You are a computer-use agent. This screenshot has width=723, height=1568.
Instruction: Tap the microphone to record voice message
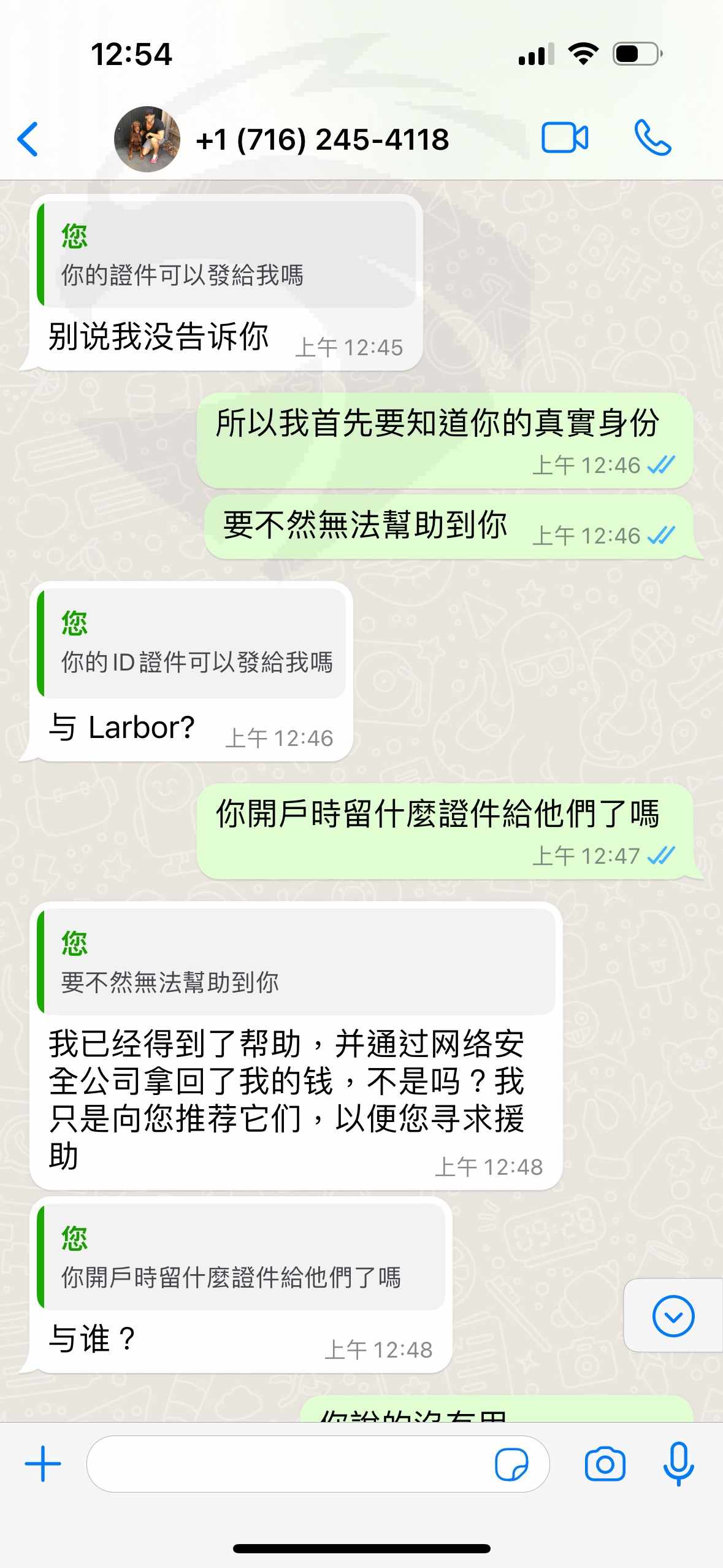[679, 1464]
